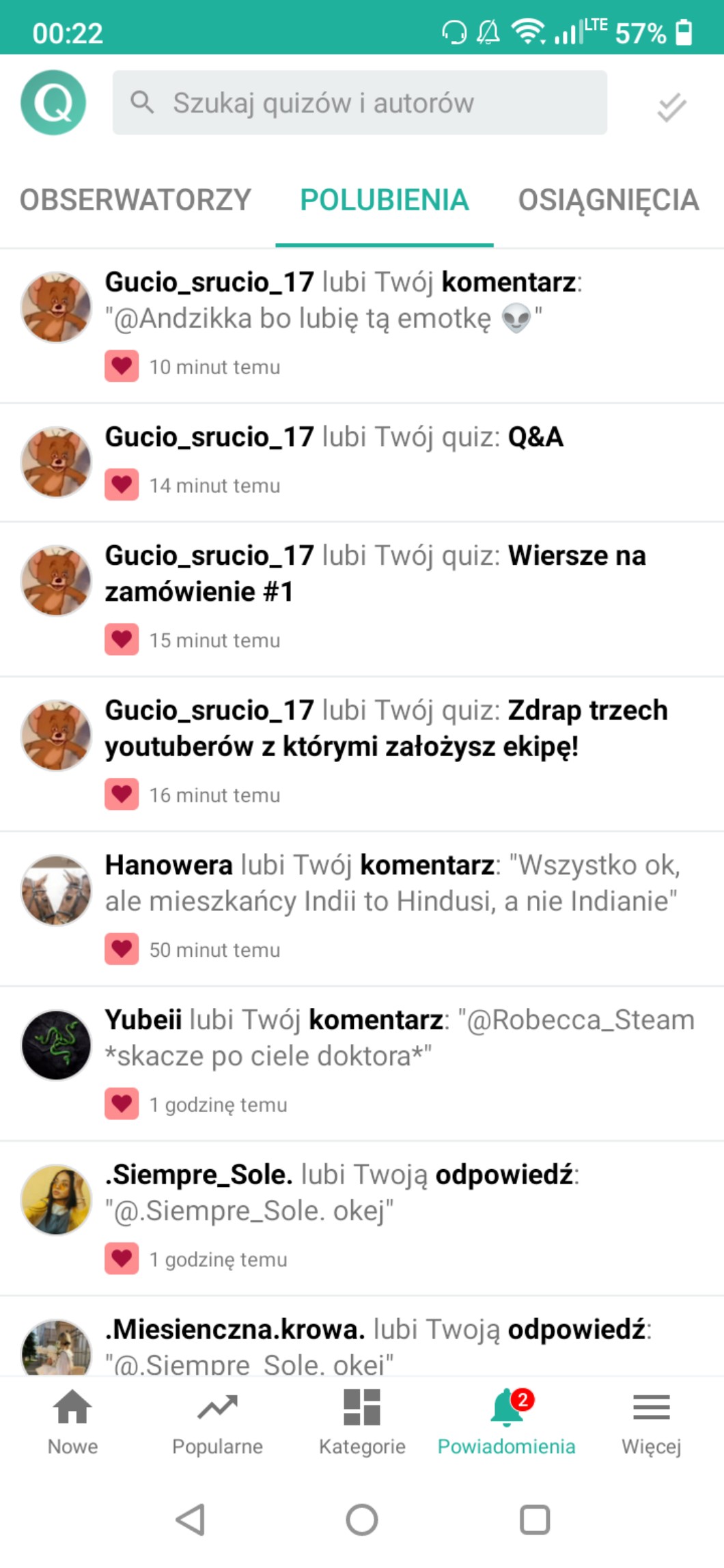Mark all notifications as read

click(x=671, y=107)
